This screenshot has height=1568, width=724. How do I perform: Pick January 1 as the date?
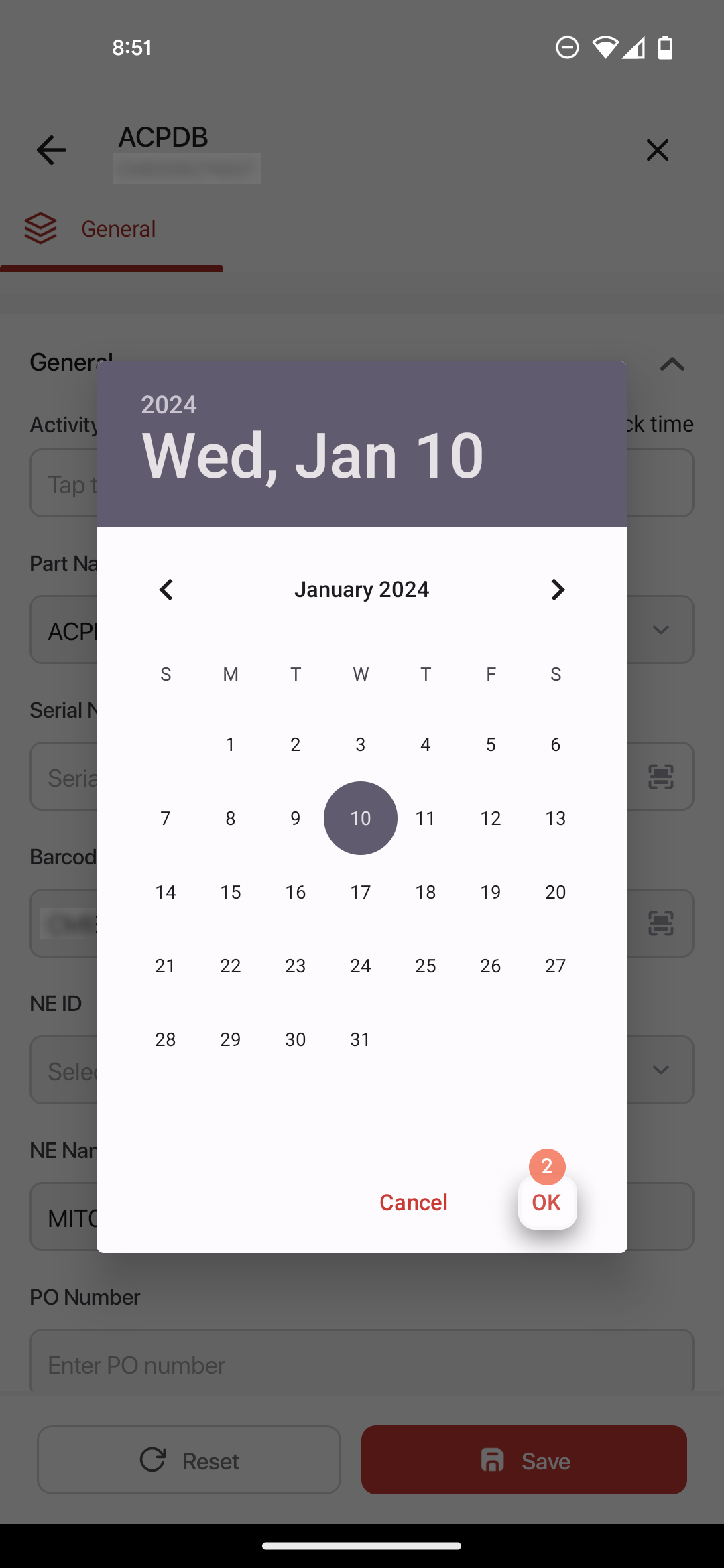coord(231,744)
